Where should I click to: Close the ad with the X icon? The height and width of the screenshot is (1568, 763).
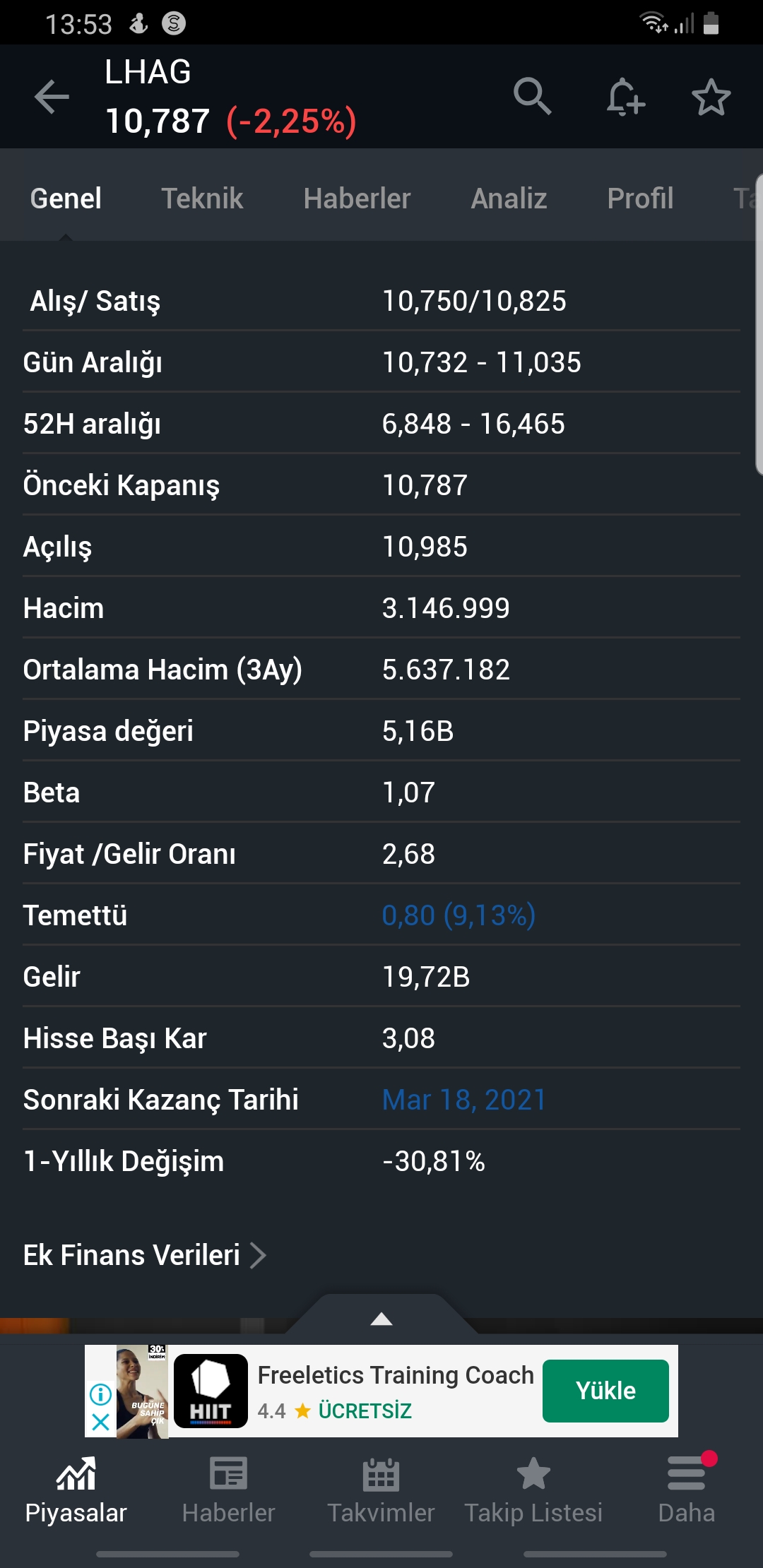[x=100, y=1422]
